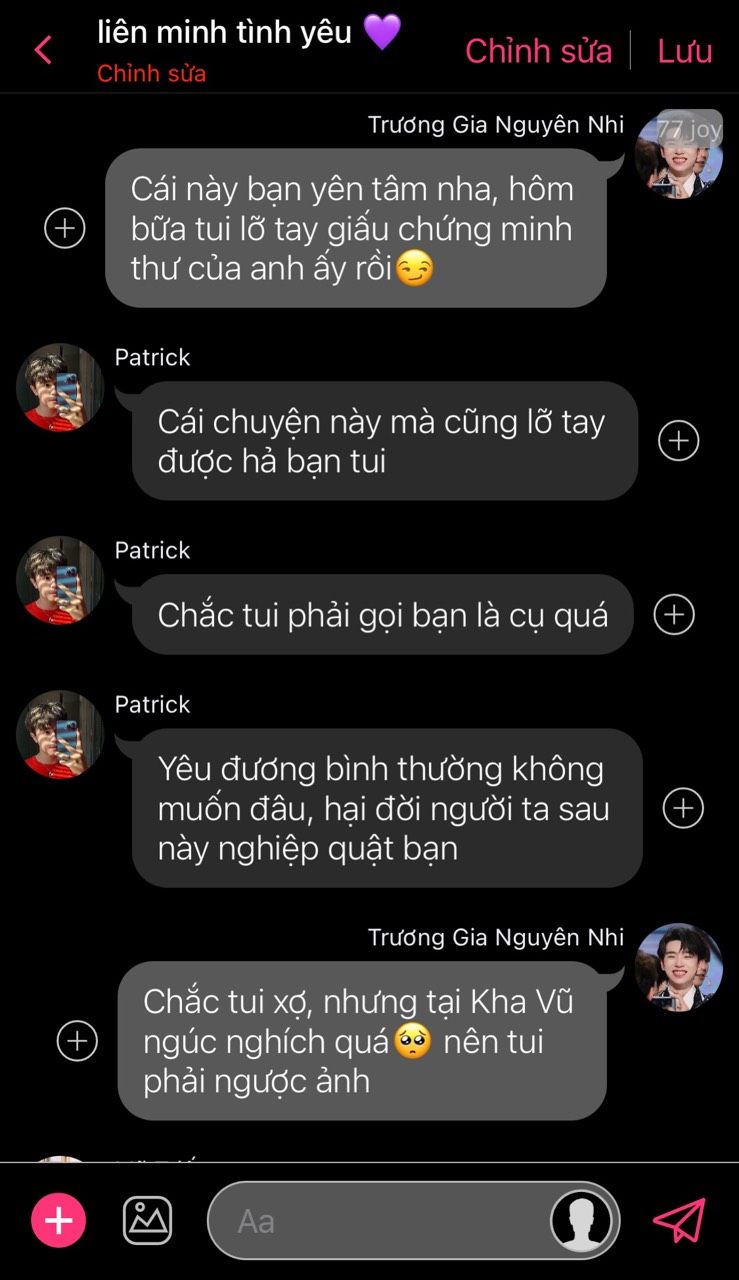Viewport: 739px width, 1280px height.
Task: Save with the Lưu button
Action: pyautogui.click(x=685, y=51)
